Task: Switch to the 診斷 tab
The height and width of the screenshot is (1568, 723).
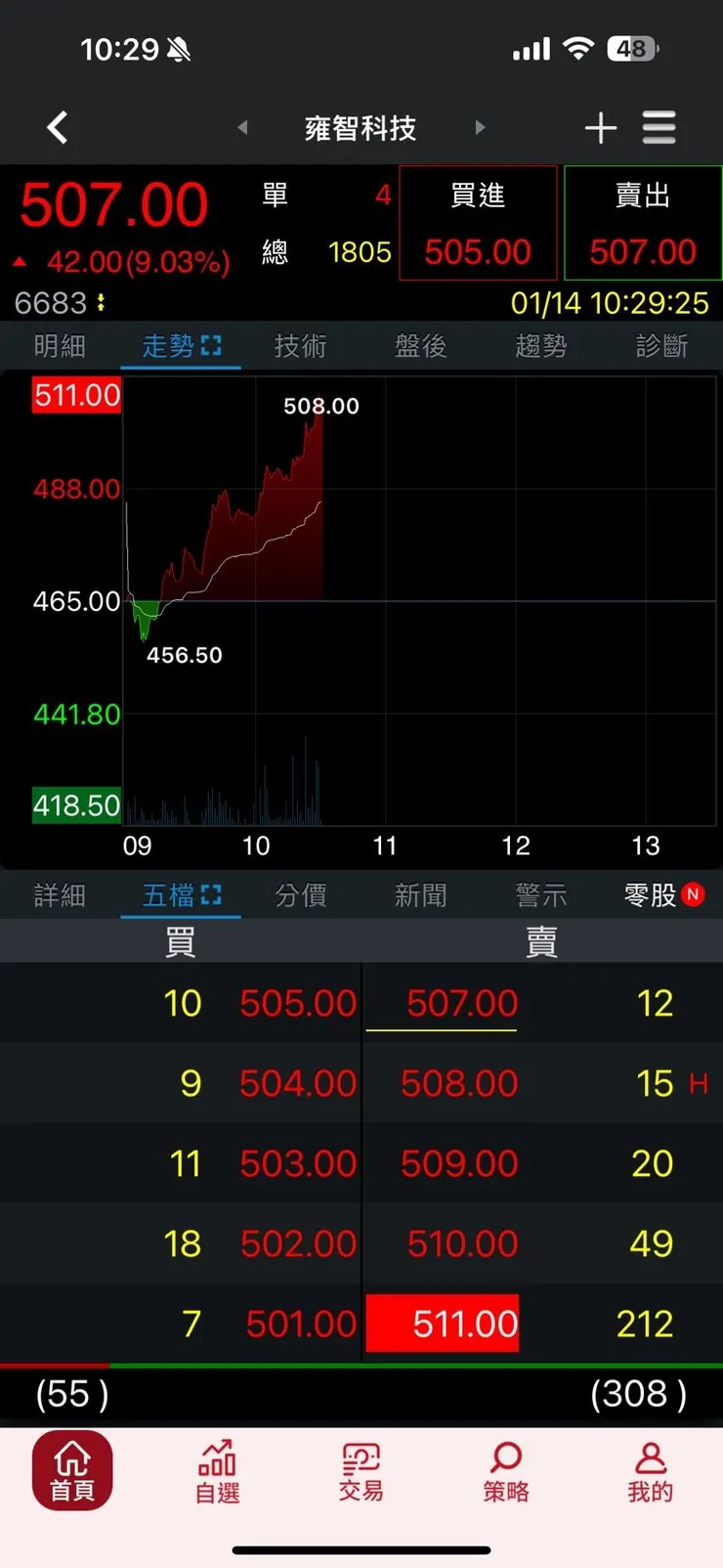Action: point(661,346)
